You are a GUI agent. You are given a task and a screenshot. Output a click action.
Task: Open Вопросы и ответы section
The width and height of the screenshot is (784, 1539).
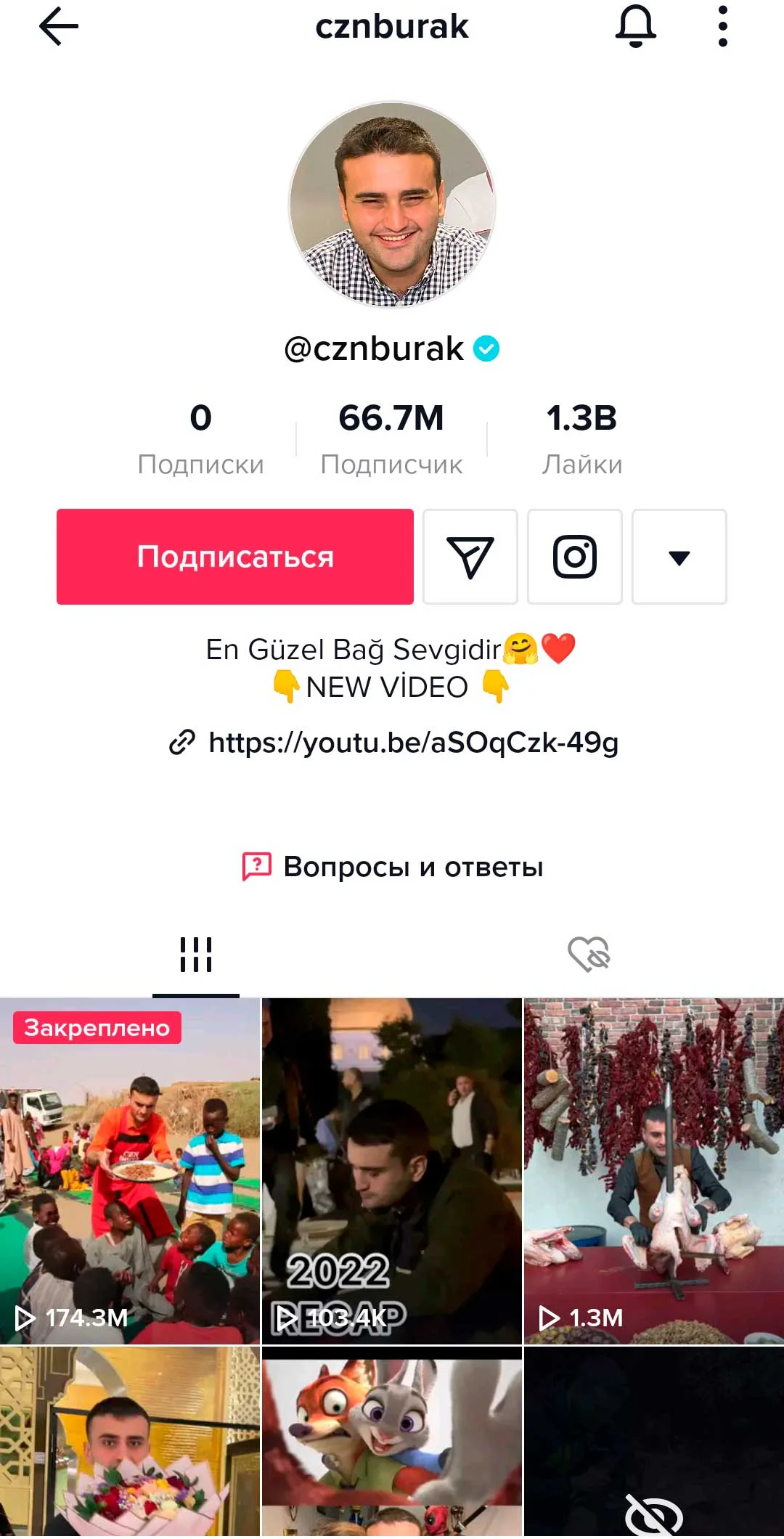pyautogui.click(x=393, y=867)
